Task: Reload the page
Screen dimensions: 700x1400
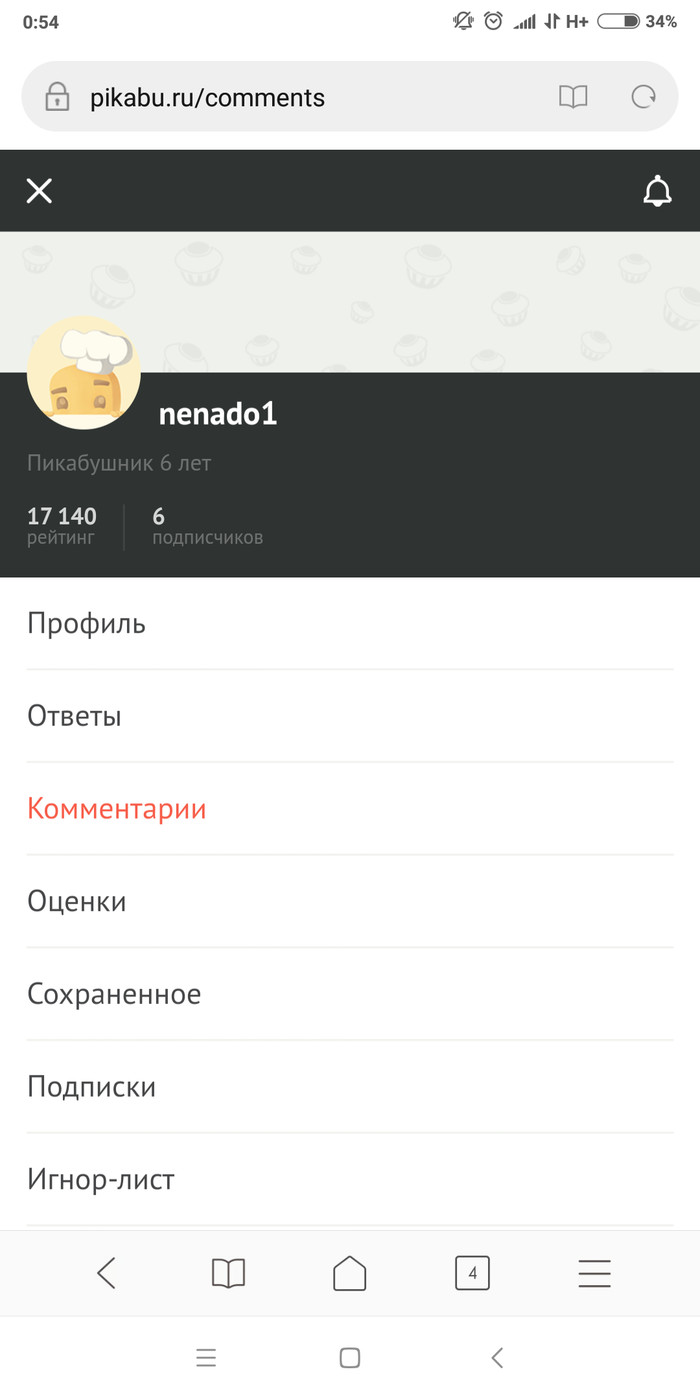Action: coord(644,97)
